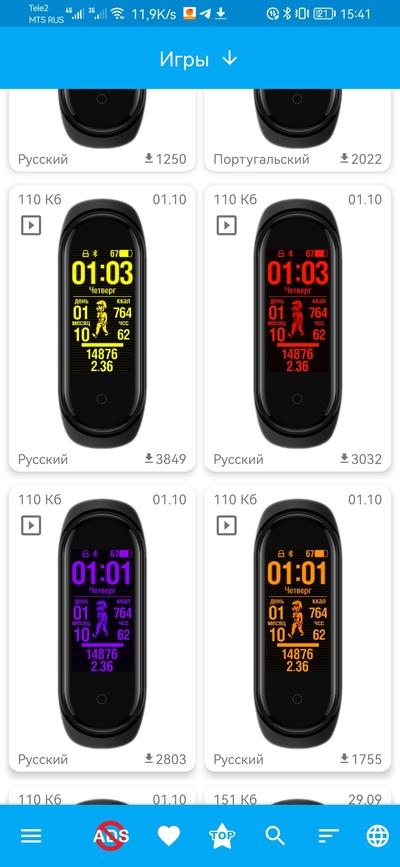This screenshot has height=867, width=400.
Task: Open the search magnifier
Action: pos(275,836)
